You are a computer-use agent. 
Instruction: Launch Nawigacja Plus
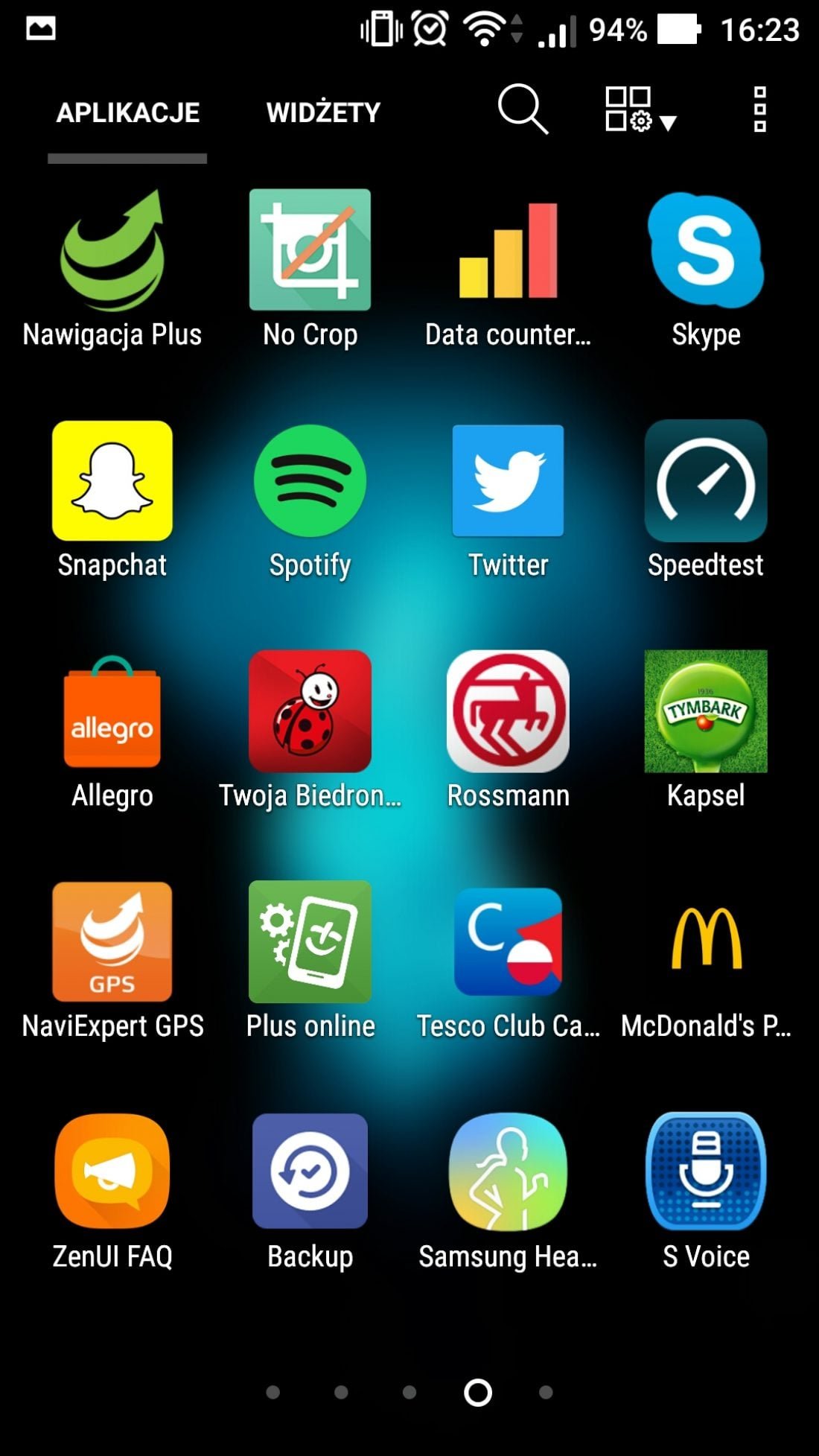click(112, 251)
